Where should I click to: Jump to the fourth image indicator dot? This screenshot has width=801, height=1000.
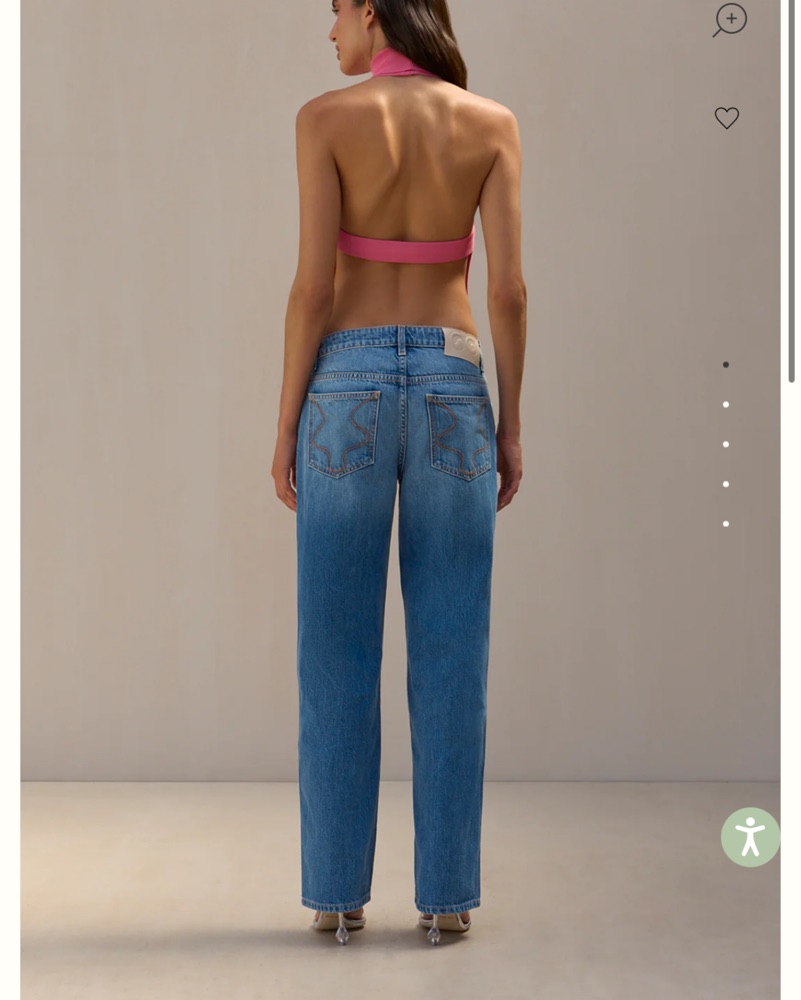(x=726, y=484)
